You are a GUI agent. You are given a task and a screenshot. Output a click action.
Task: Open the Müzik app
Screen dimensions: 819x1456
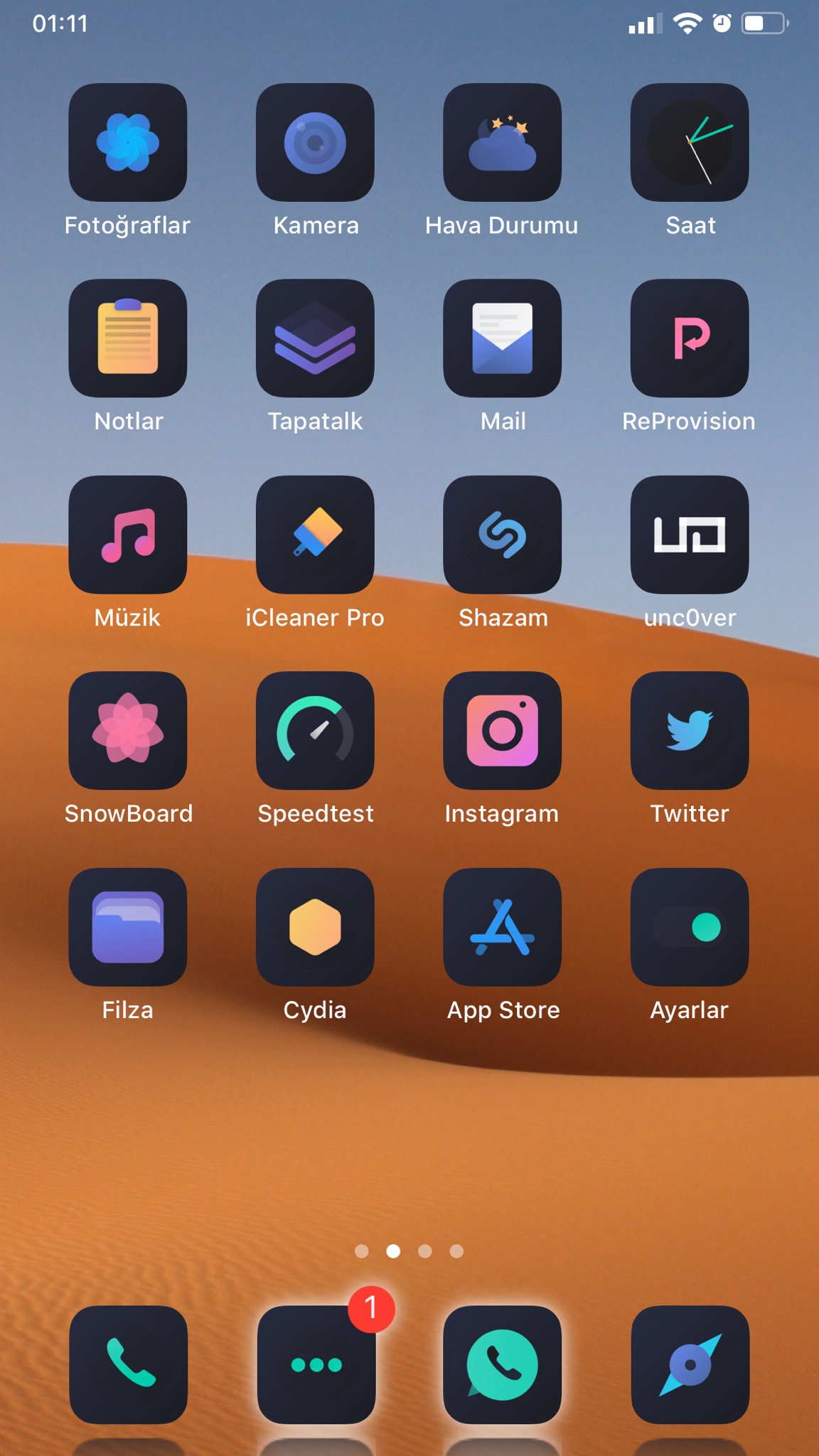pos(128,535)
